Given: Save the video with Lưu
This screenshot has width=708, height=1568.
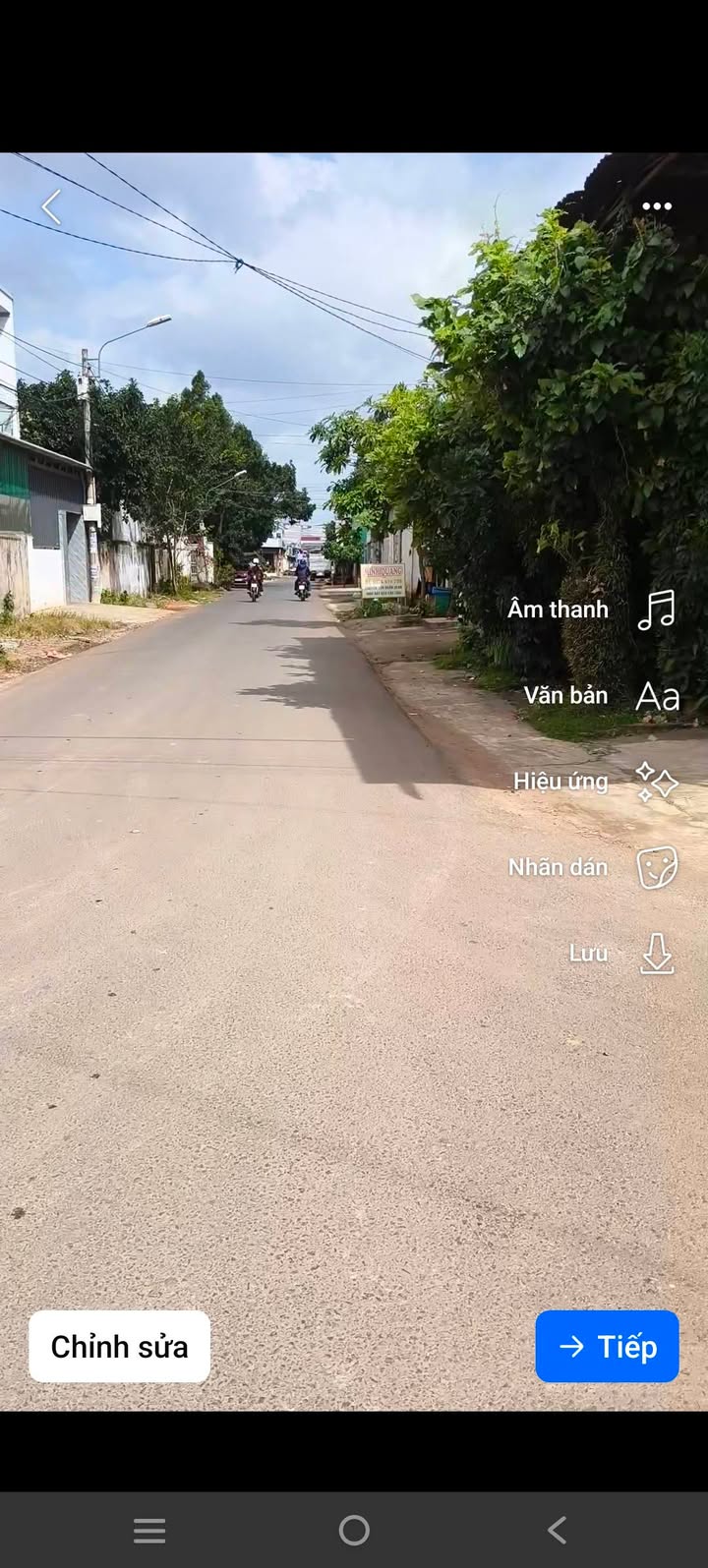Looking at the screenshot, I should click(x=621, y=953).
